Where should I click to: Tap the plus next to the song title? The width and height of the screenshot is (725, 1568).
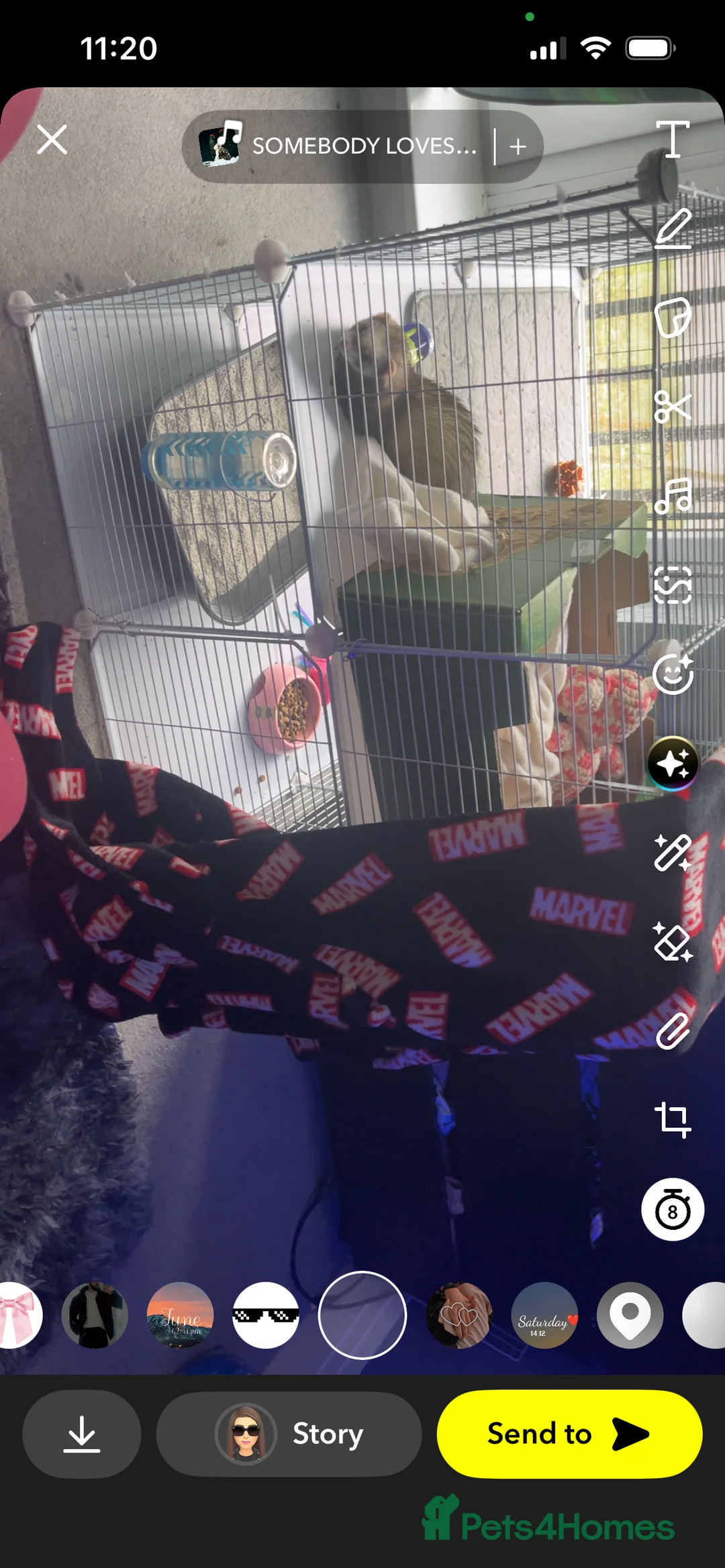(518, 147)
